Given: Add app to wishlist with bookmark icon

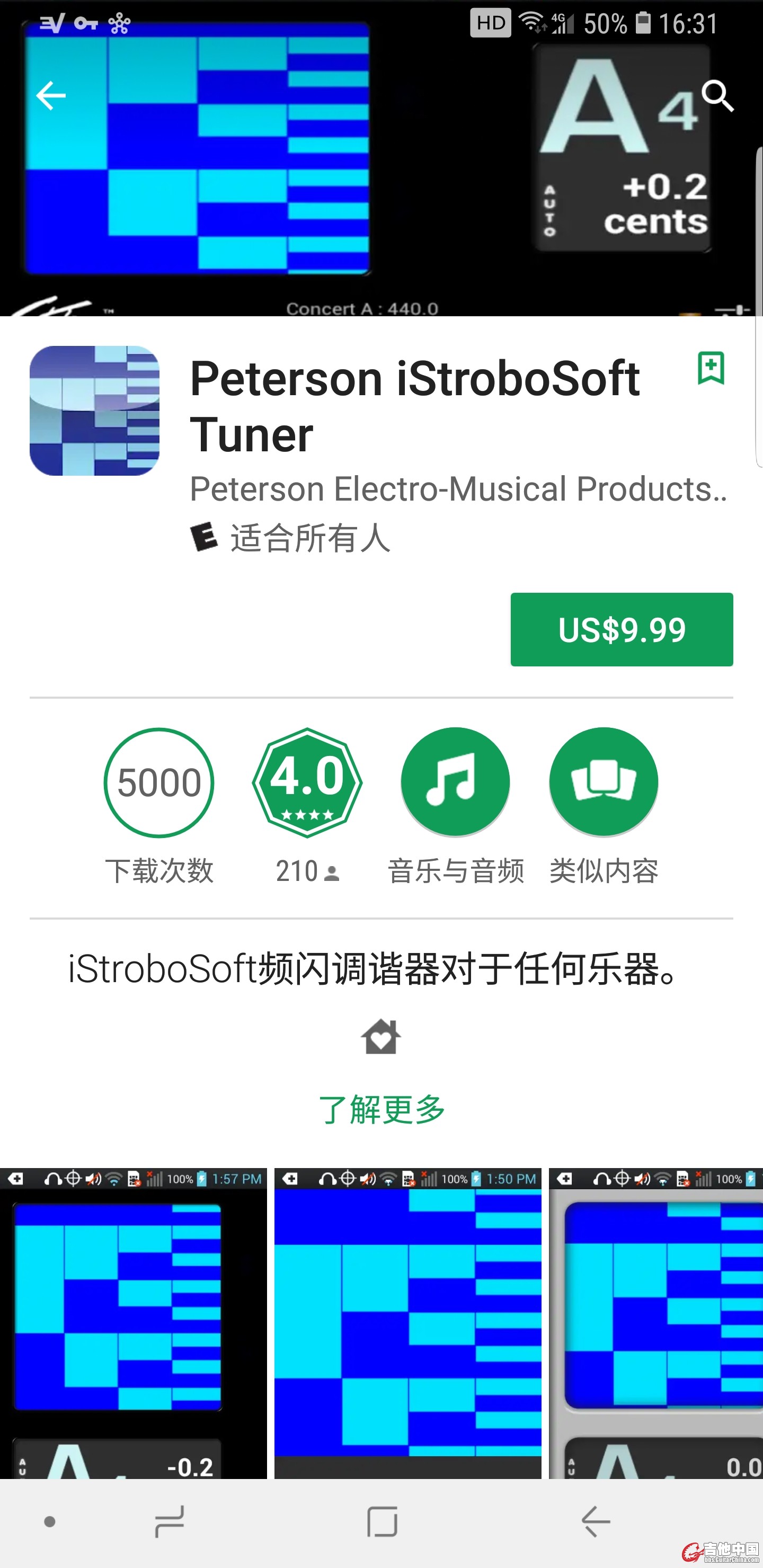Looking at the screenshot, I should 710,368.
